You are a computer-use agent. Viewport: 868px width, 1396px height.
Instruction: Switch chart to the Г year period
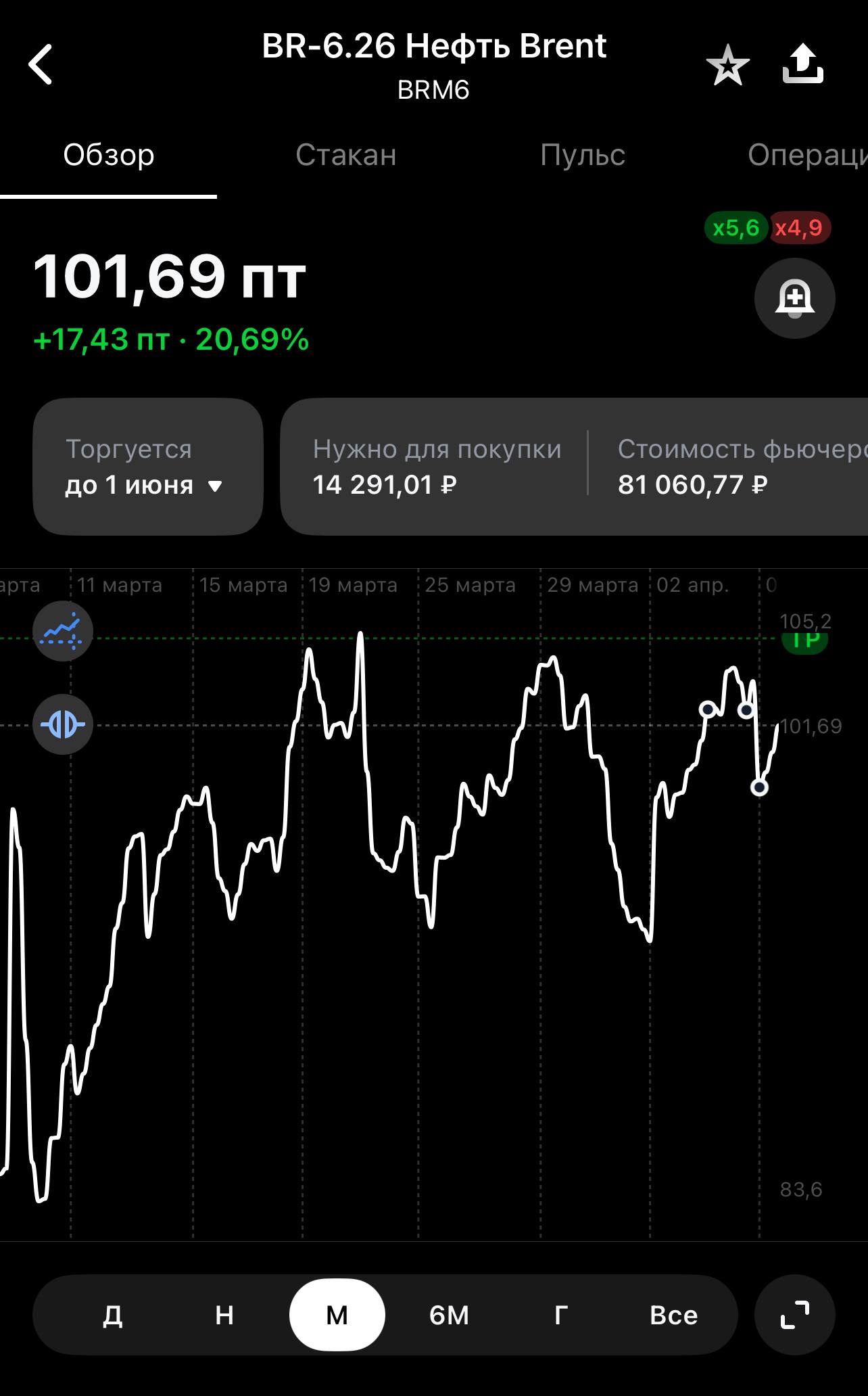[x=561, y=1316]
